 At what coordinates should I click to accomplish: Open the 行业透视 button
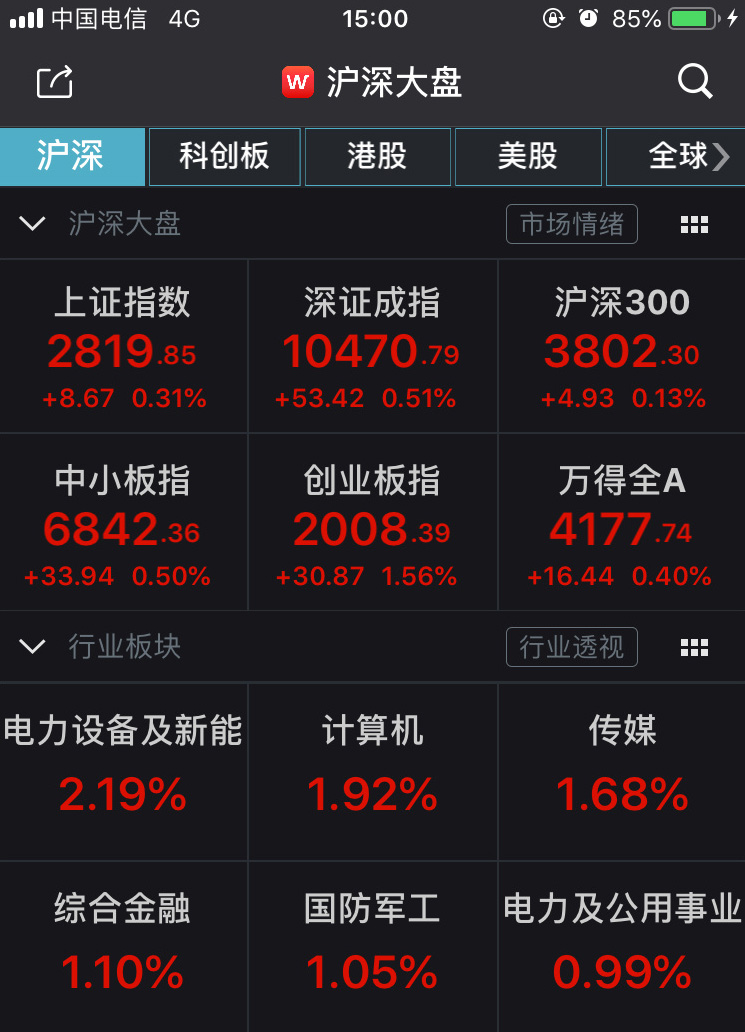click(x=571, y=647)
